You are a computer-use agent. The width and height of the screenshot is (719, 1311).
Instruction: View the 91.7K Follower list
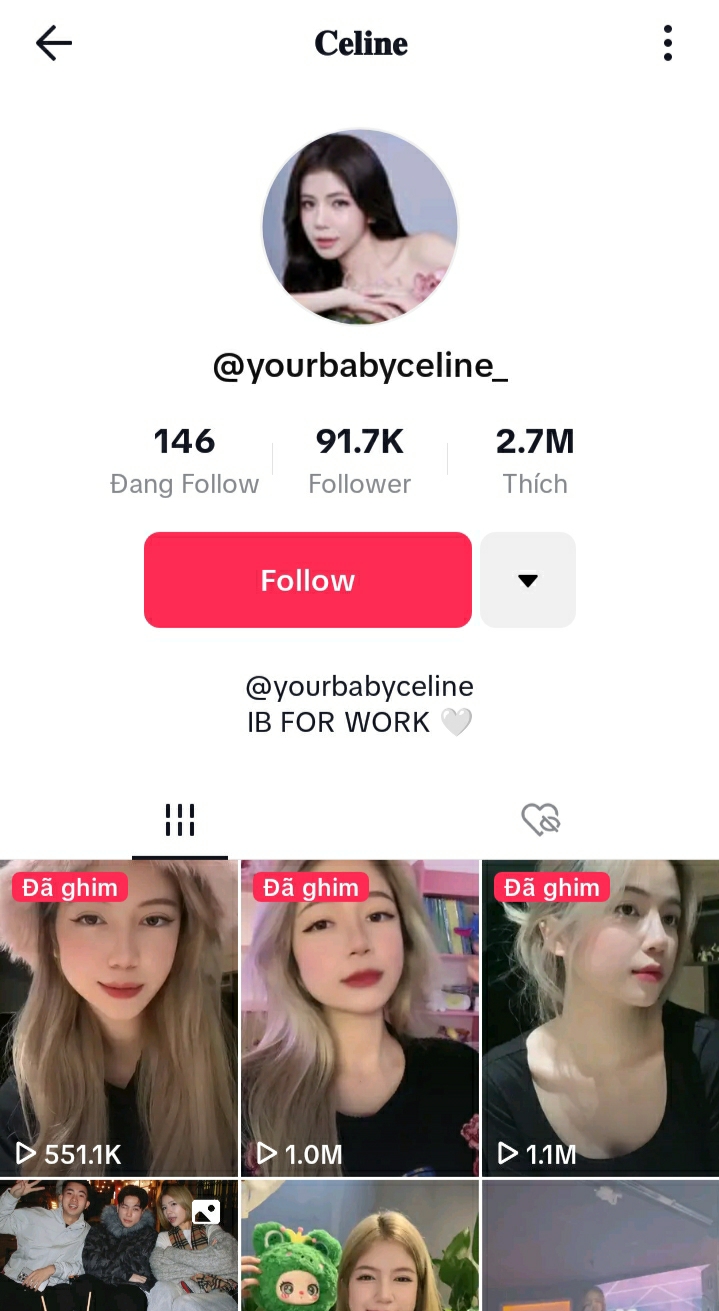click(360, 460)
